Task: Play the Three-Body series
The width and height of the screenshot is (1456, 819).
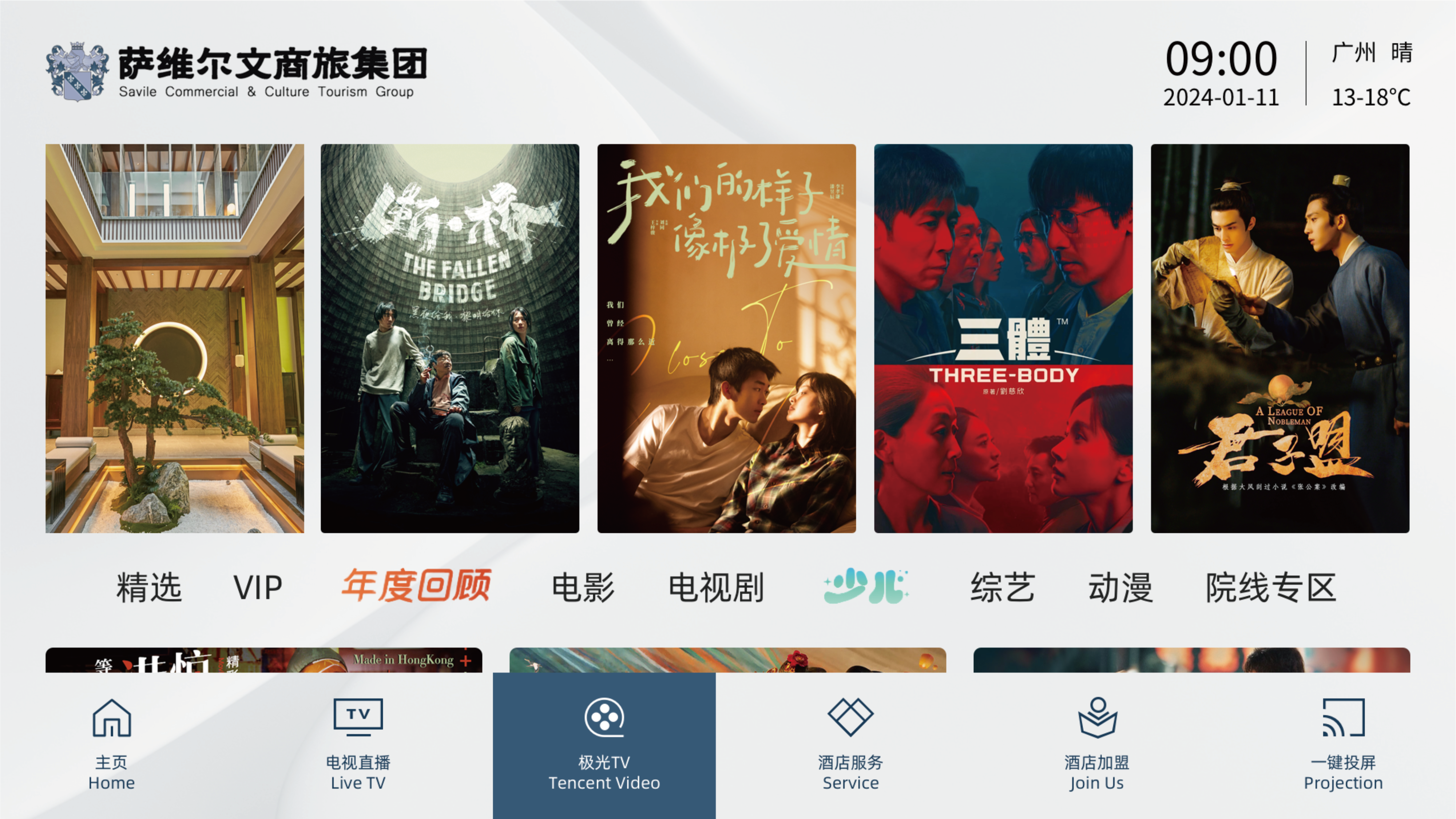Action: pos(1003,338)
